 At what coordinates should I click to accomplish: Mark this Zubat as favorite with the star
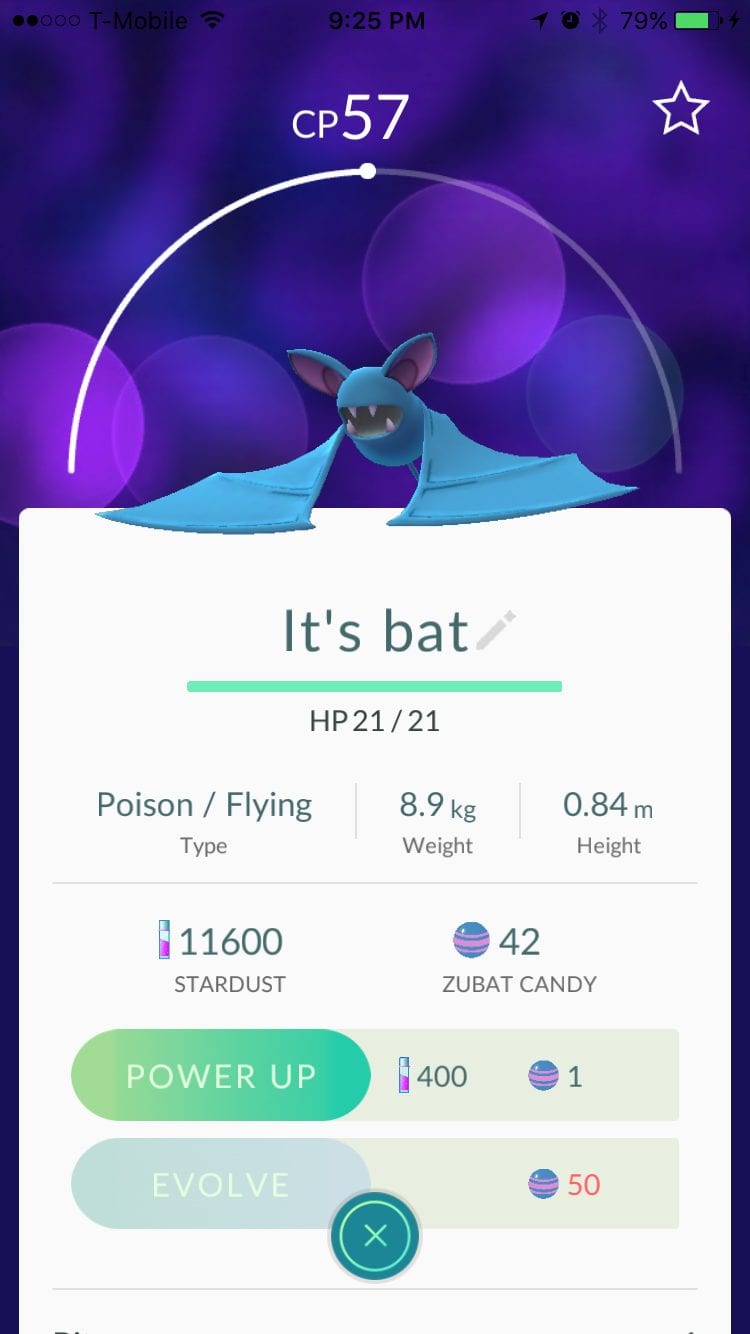[681, 110]
